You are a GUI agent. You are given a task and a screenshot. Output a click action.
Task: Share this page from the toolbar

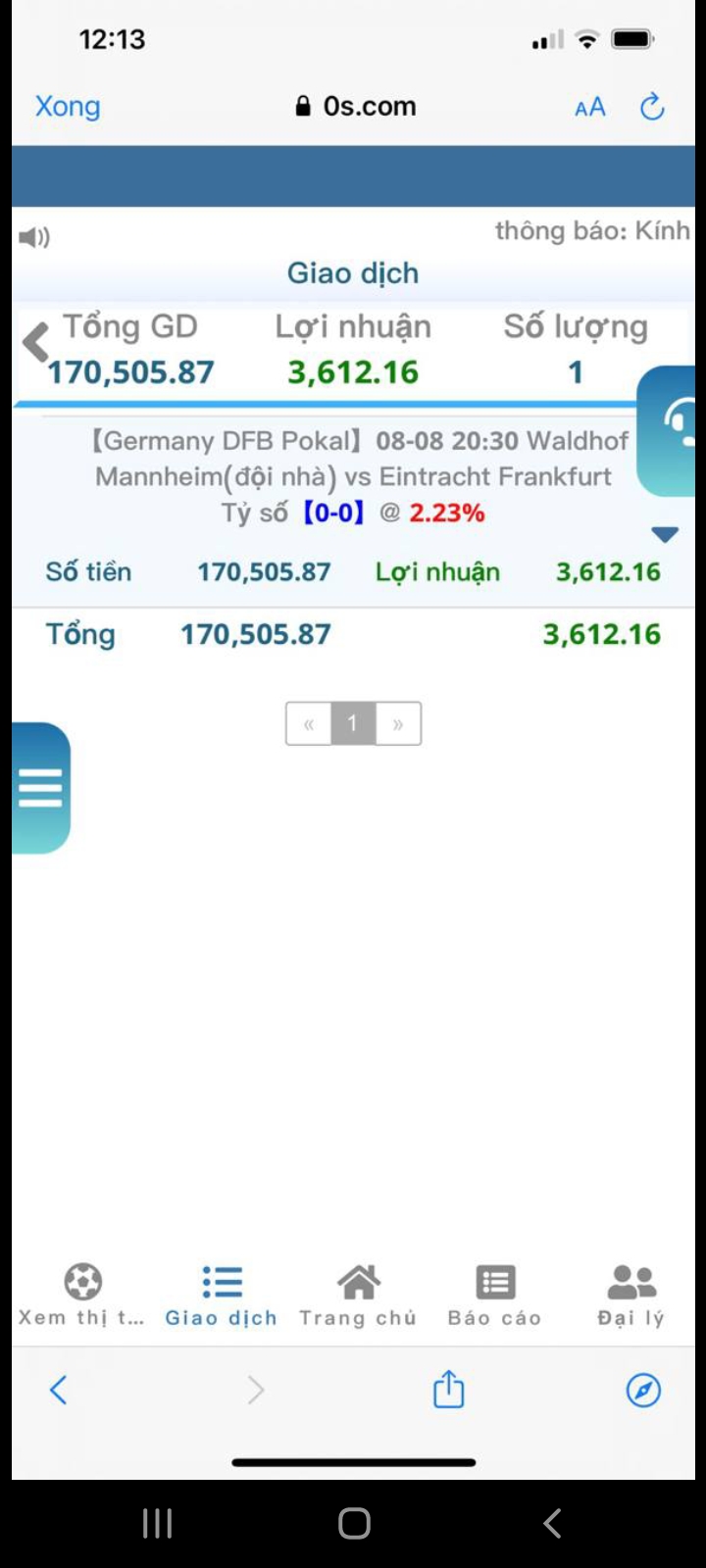448,1389
